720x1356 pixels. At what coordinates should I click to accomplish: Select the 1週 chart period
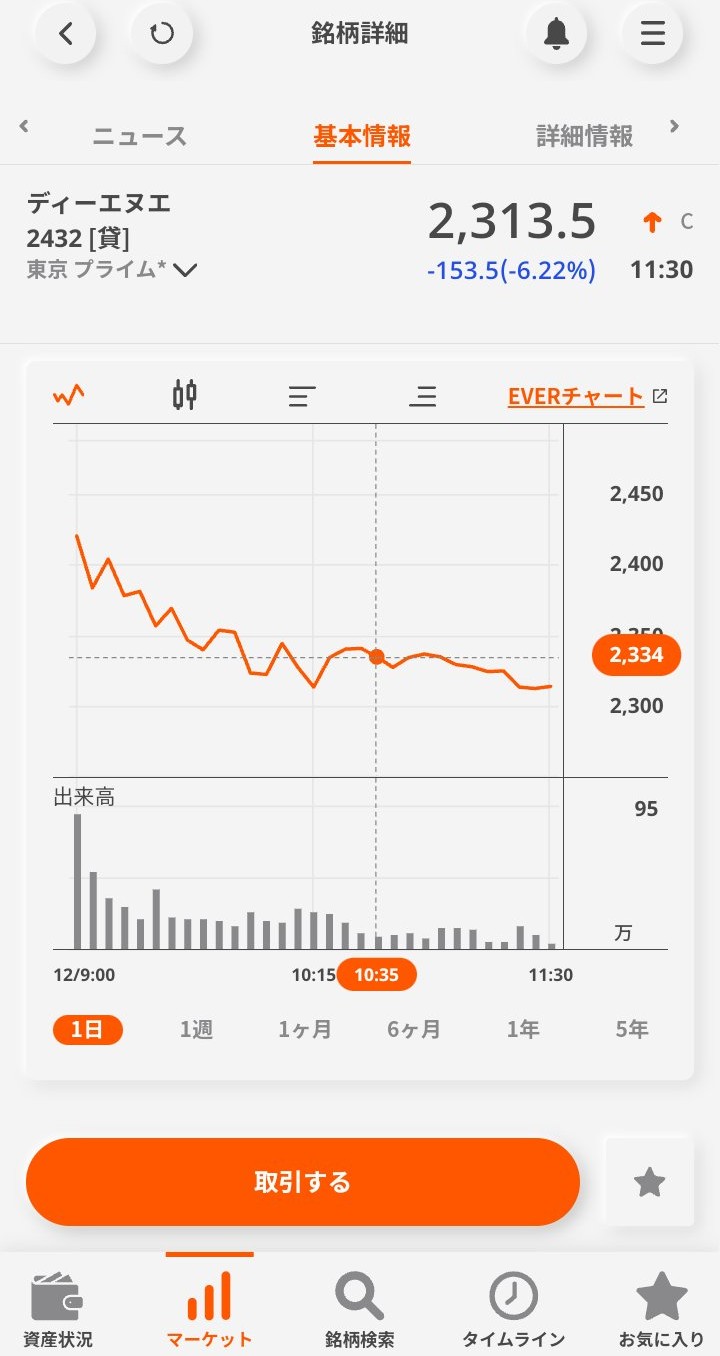tap(197, 1029)
